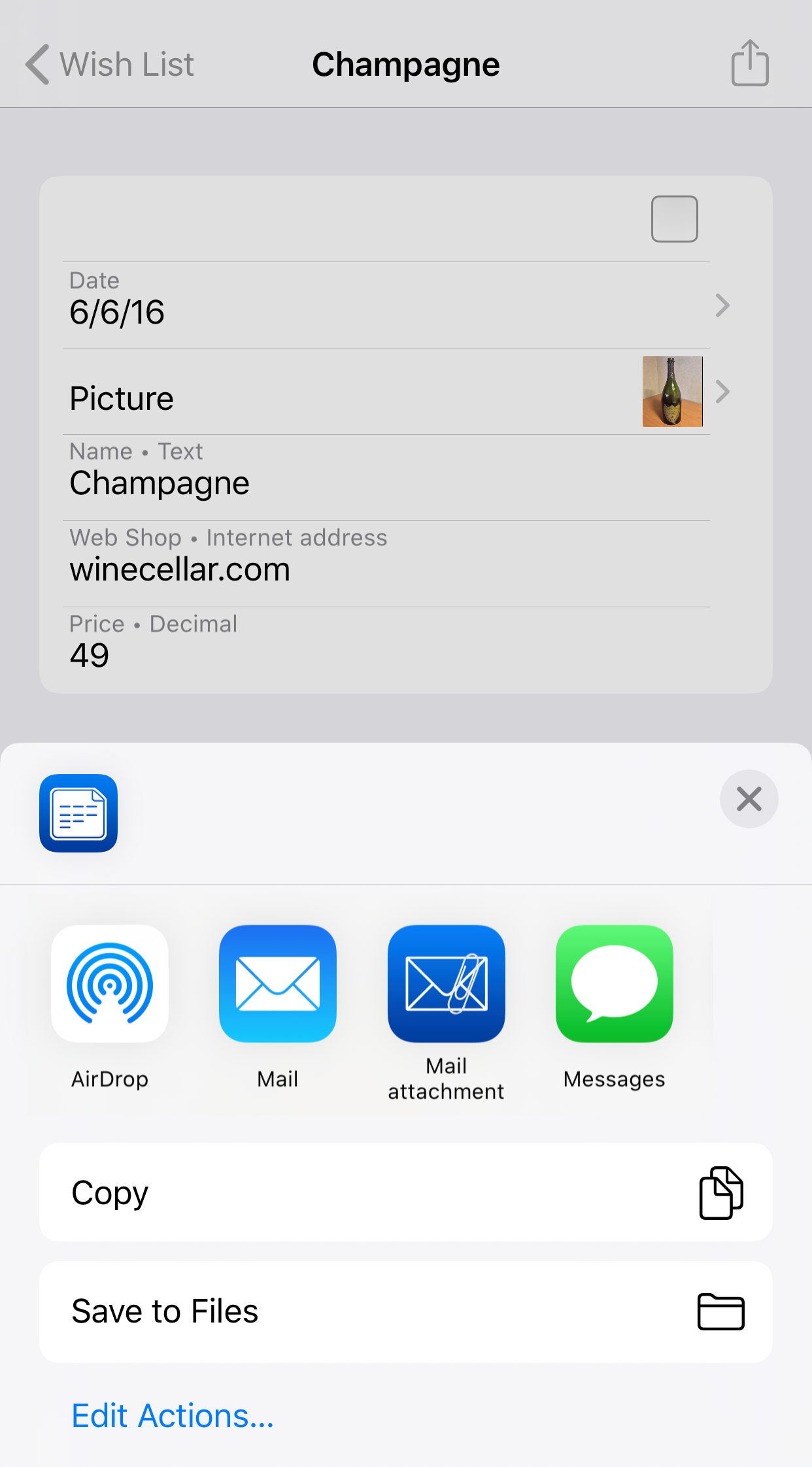Select the Copy action
812x1467 pixels.
click(405, 1192)
